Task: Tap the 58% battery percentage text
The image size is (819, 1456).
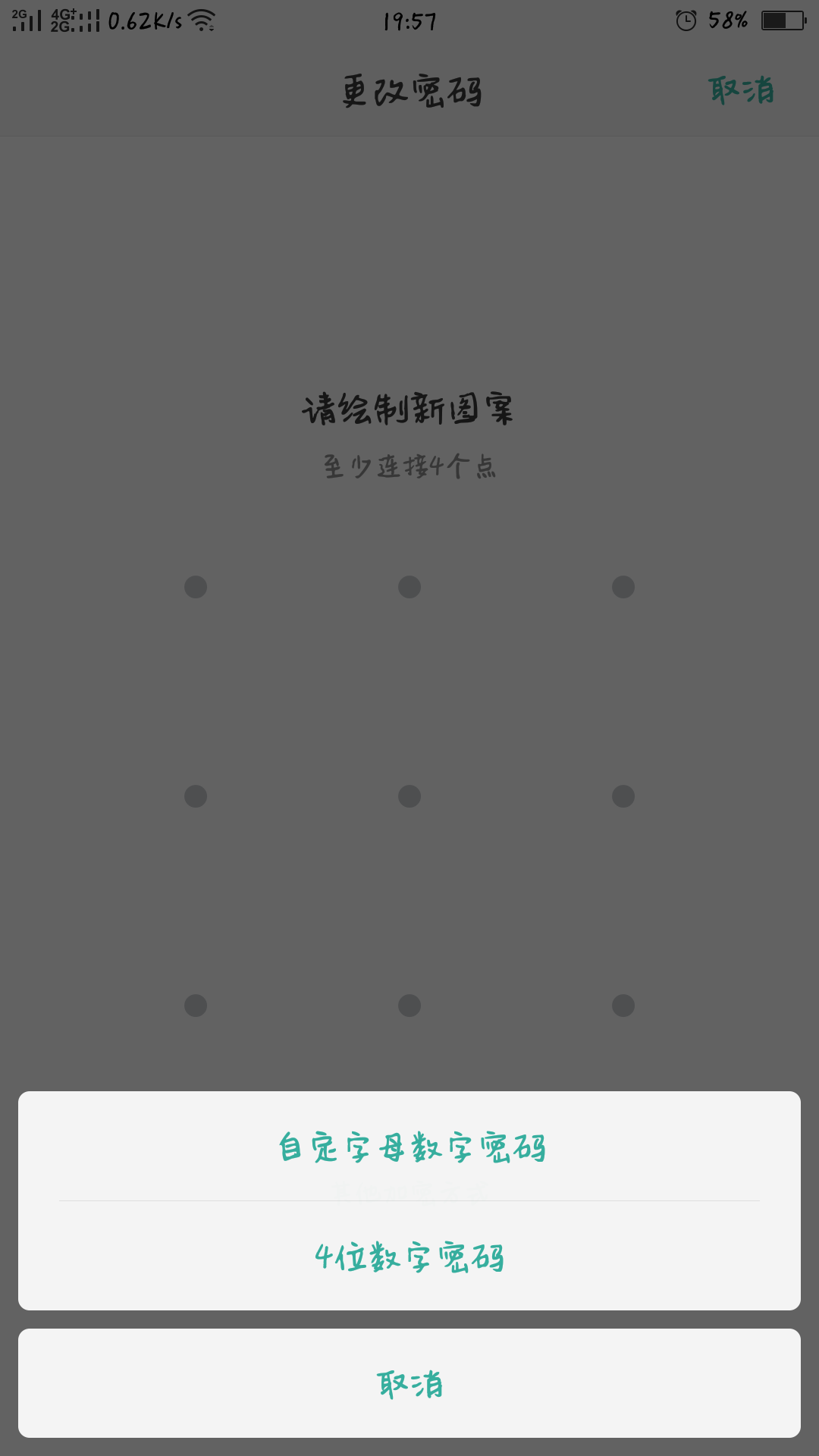Action: [x=730, y=21]
